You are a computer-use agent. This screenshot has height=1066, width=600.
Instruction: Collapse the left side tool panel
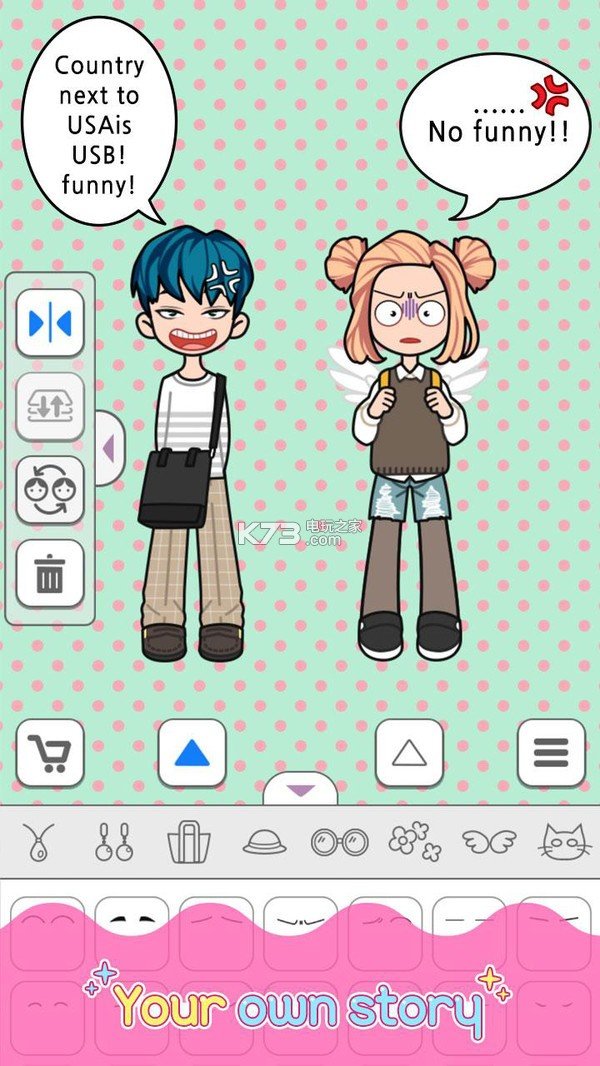[x=109, y=450]
